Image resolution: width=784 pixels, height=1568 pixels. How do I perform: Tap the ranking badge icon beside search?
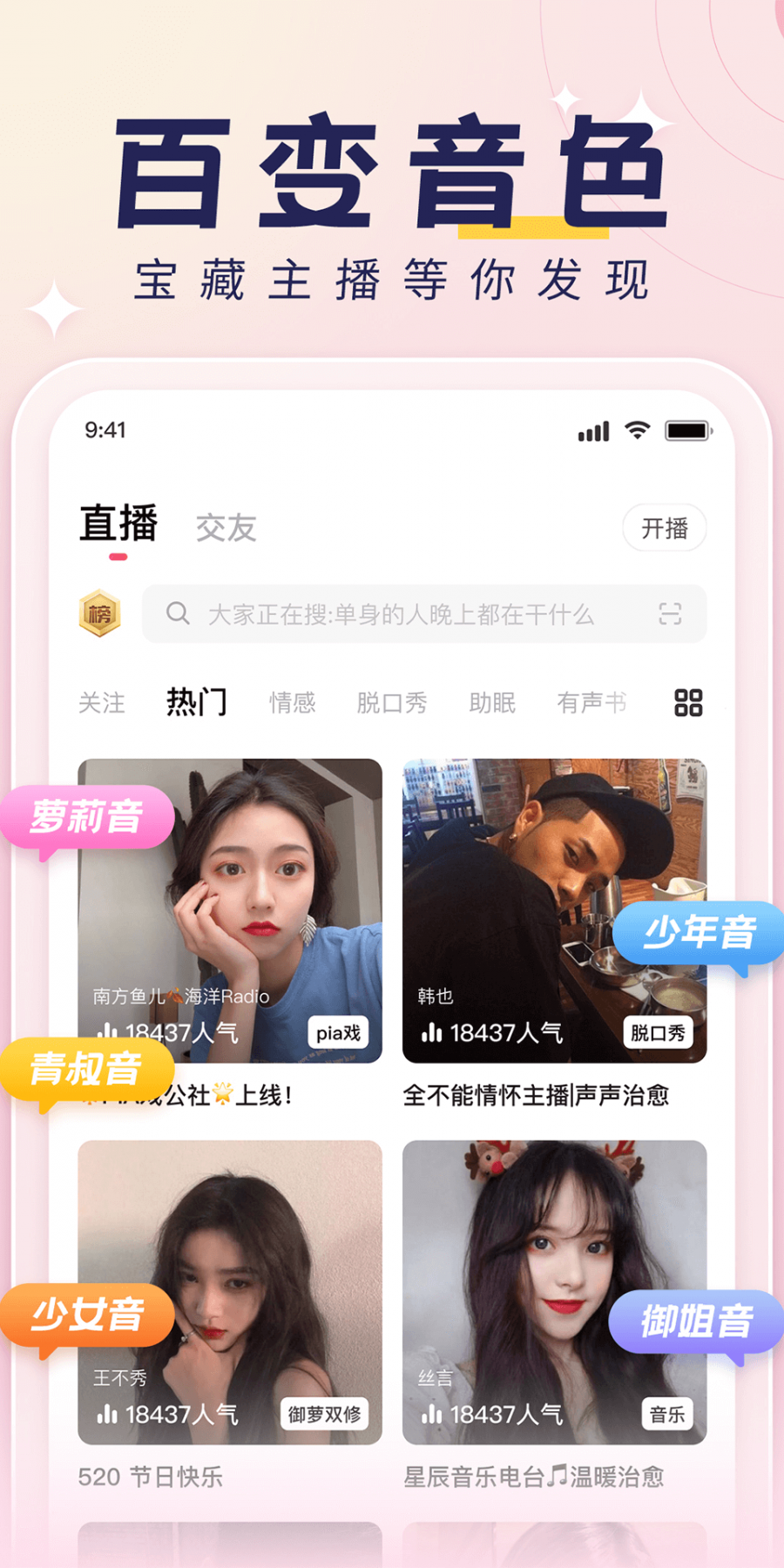click(x=99, y=614)
